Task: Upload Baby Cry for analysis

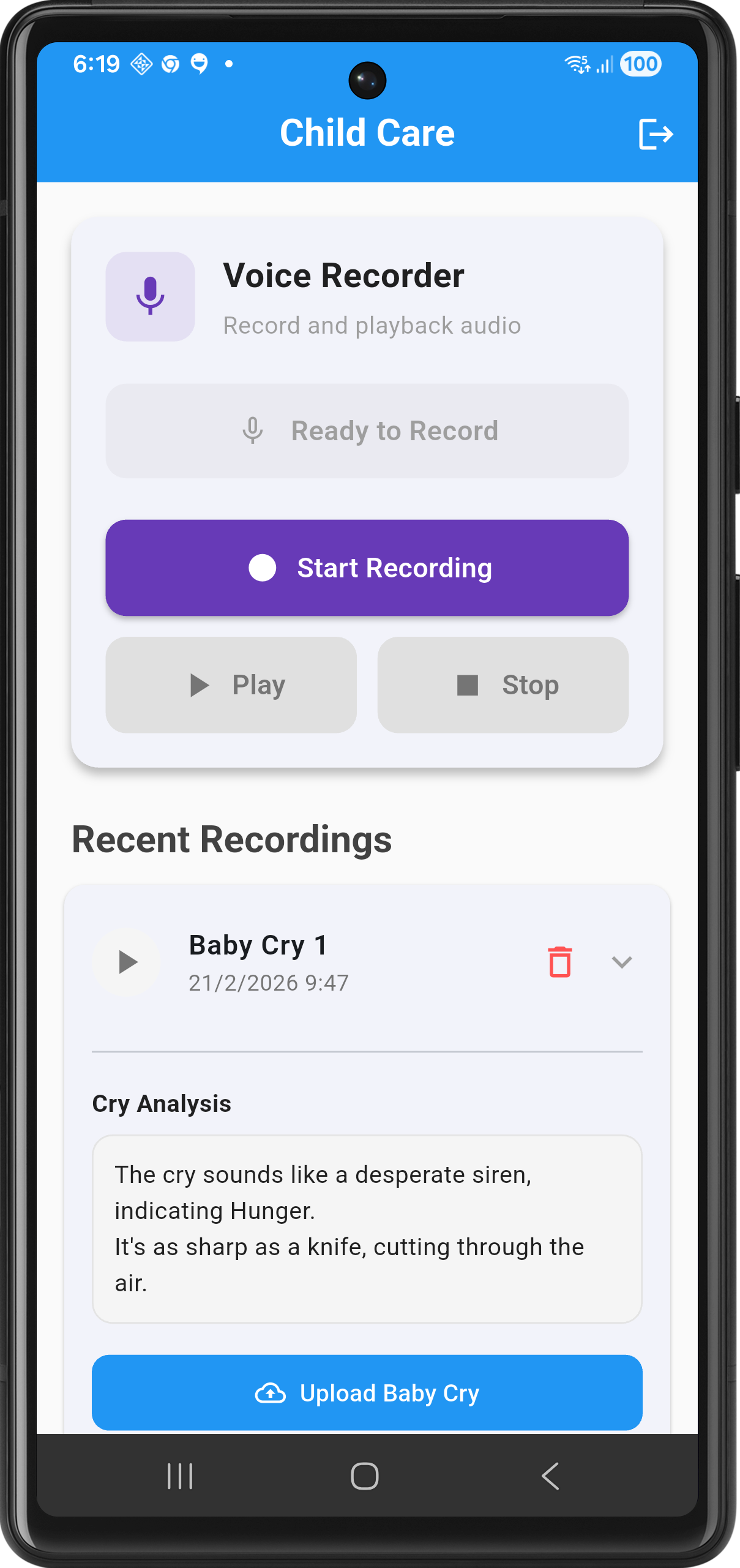Action: click(x=367, y=1393)
